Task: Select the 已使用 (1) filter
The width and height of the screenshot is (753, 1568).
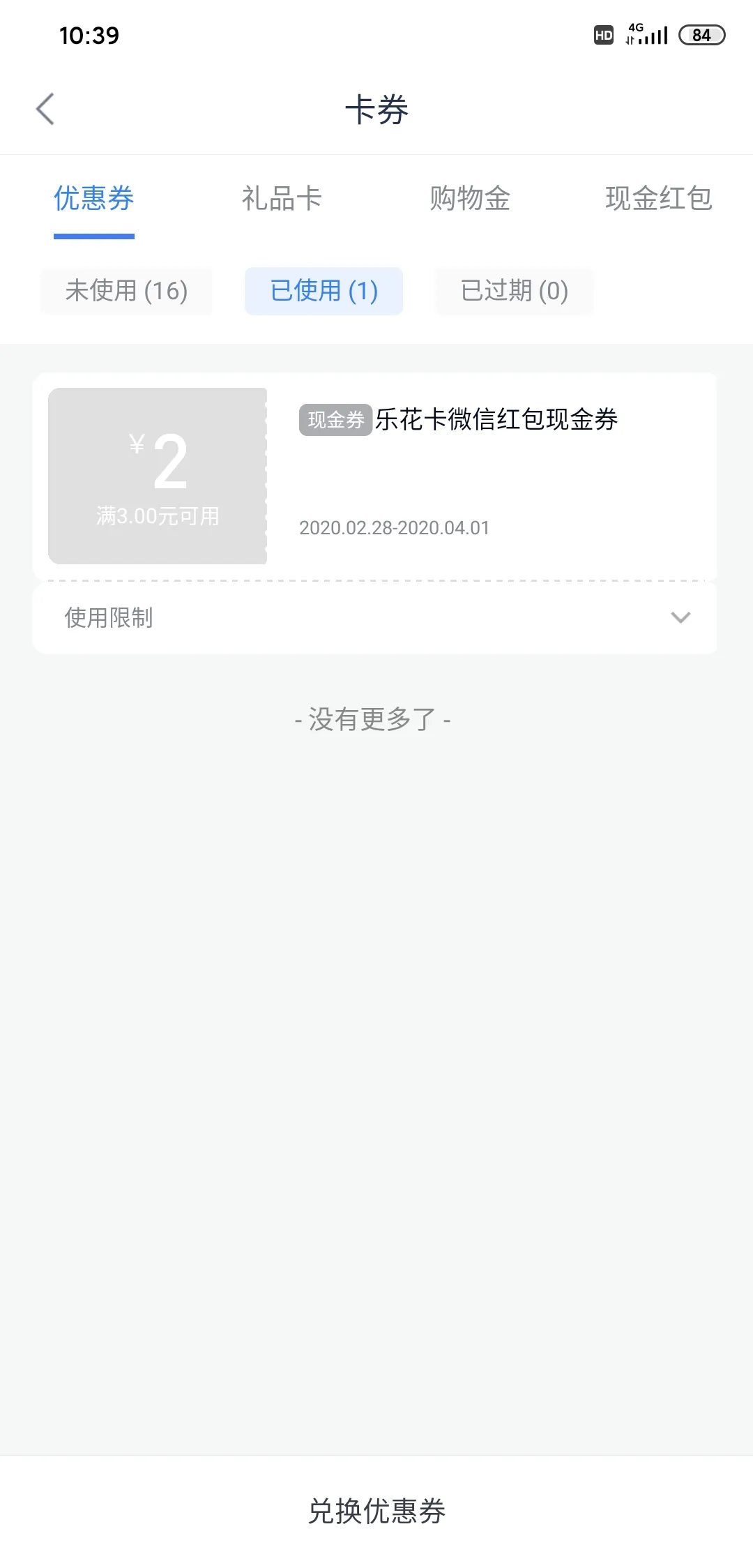Action: 324,292
